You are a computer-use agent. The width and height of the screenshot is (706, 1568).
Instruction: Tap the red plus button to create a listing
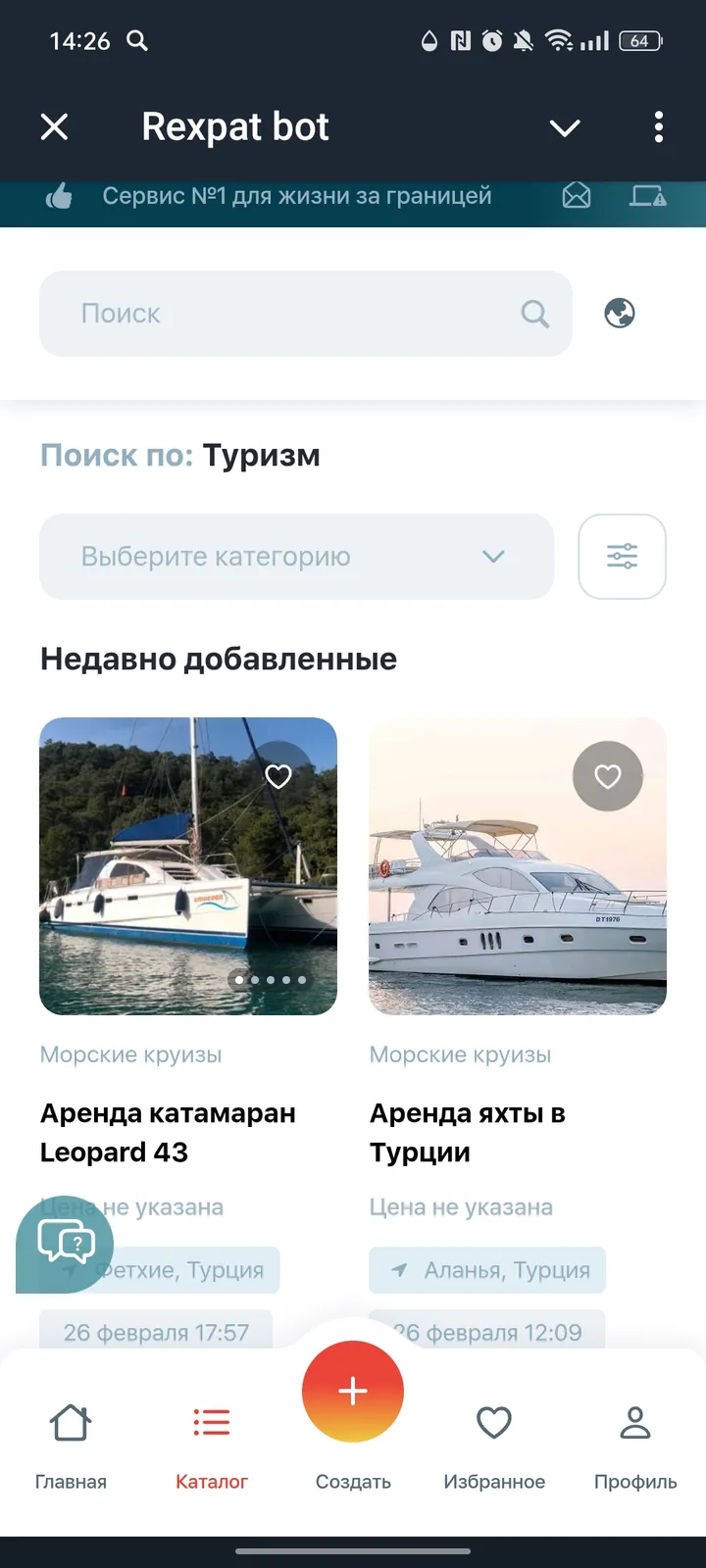click(352, 1391)
